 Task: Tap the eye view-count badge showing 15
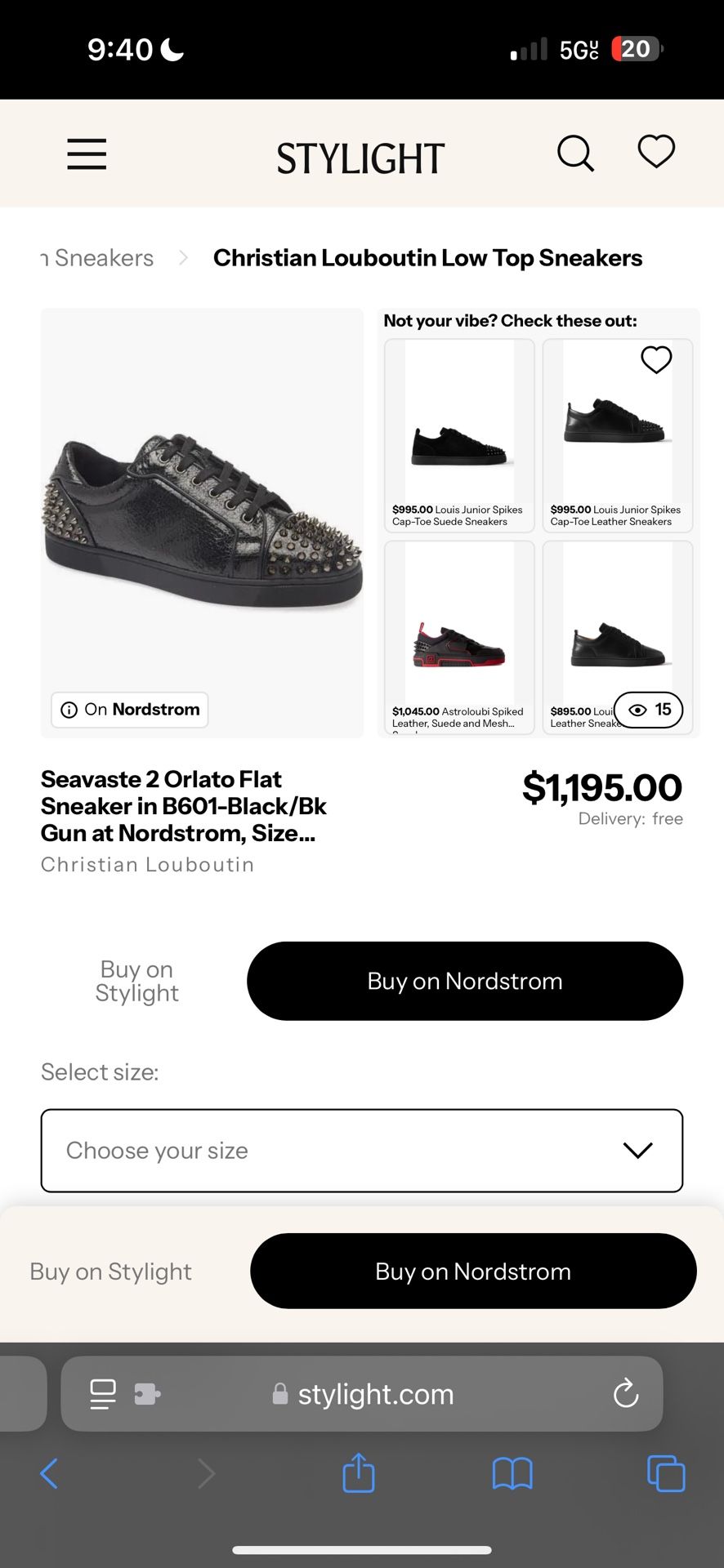coord(649,710)
